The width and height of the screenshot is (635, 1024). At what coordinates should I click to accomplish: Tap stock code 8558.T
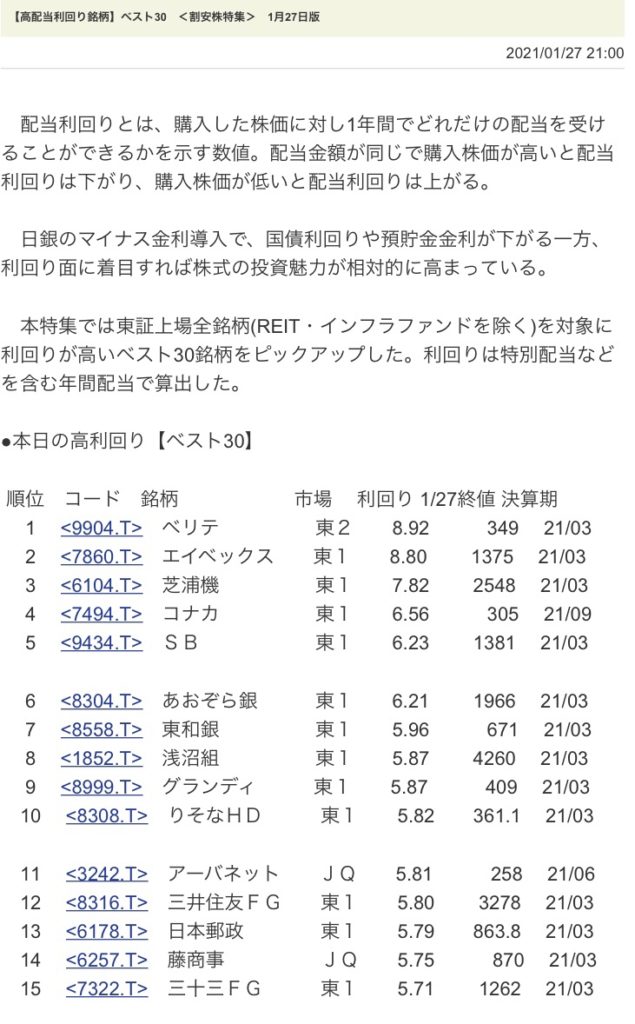click(101, 730)
